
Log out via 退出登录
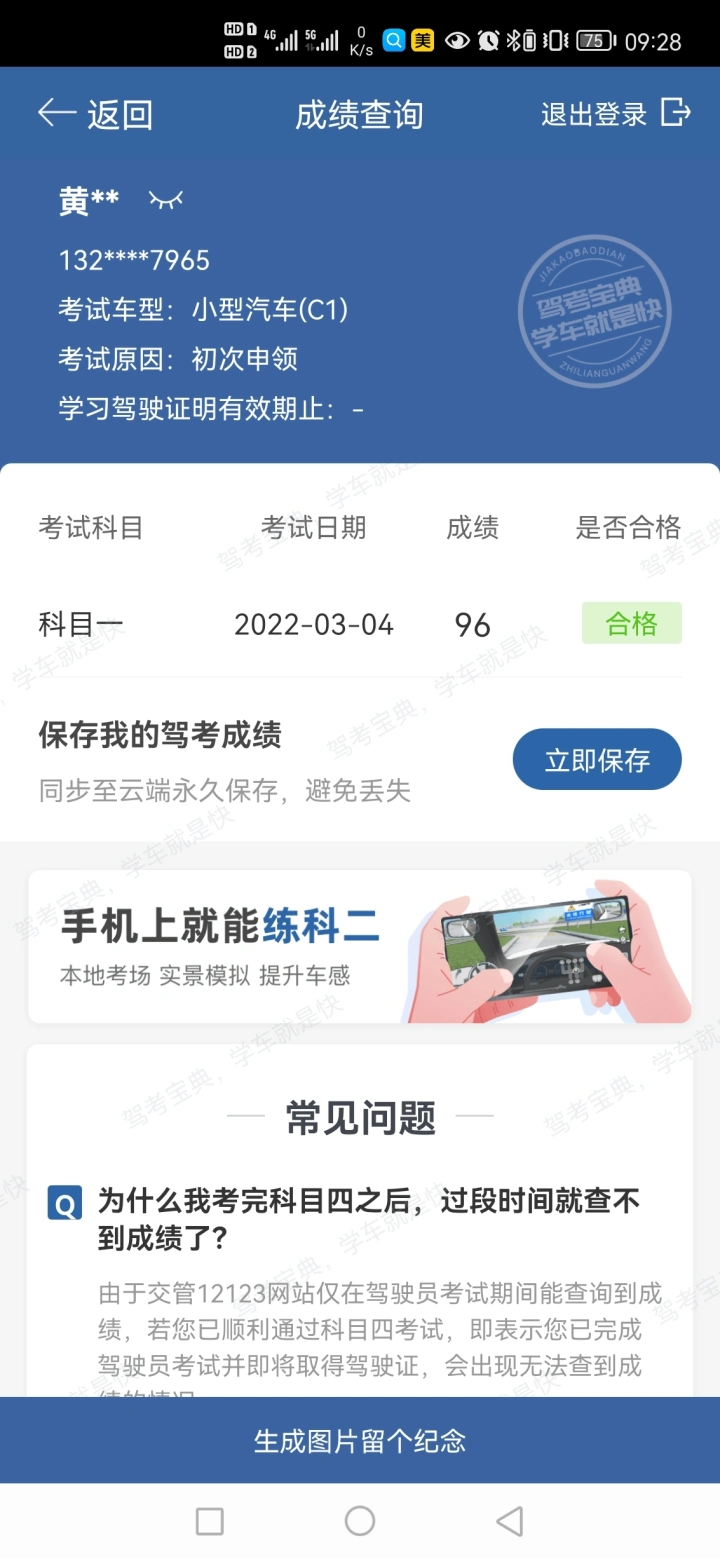[616, 114]
